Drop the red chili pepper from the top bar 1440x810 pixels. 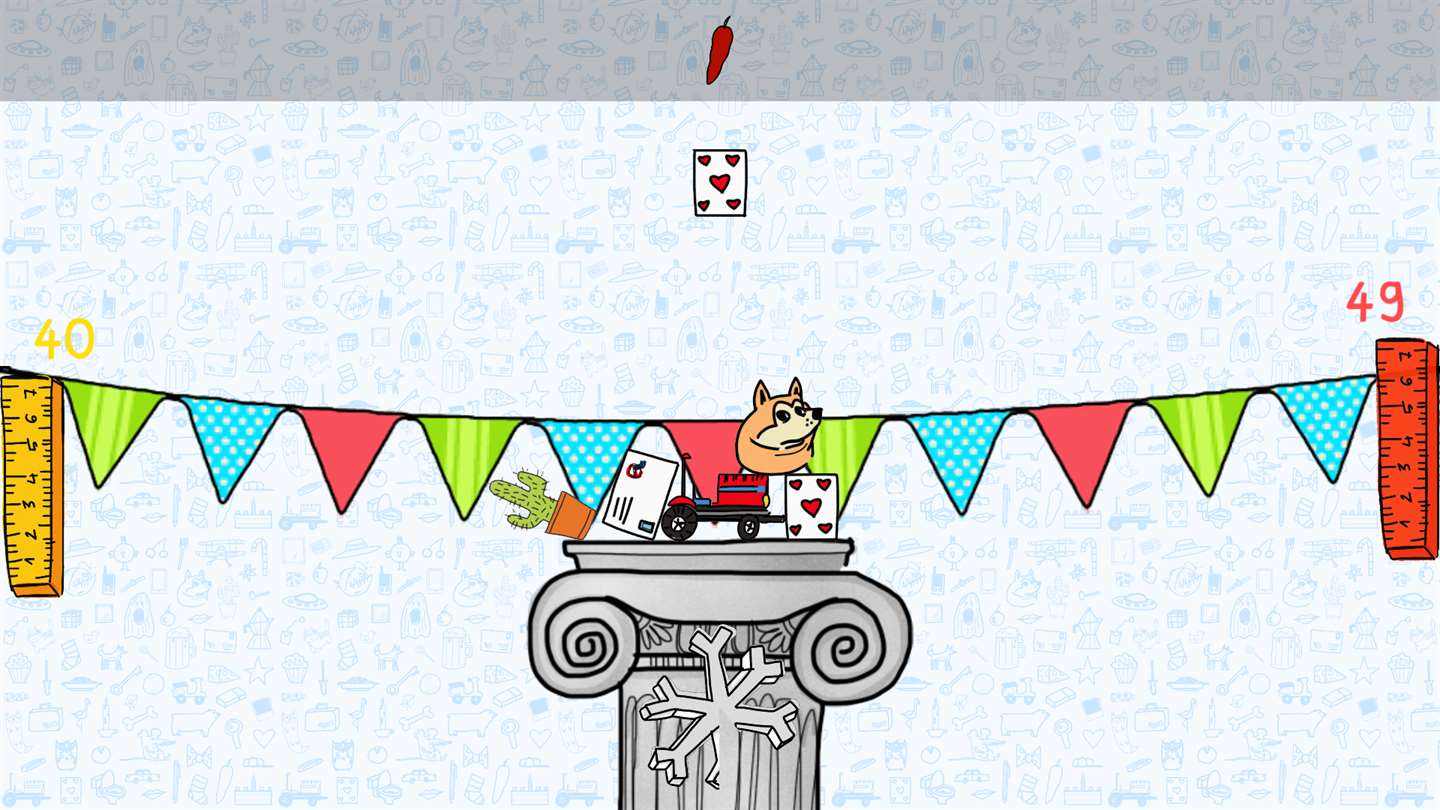pos(719,50)
